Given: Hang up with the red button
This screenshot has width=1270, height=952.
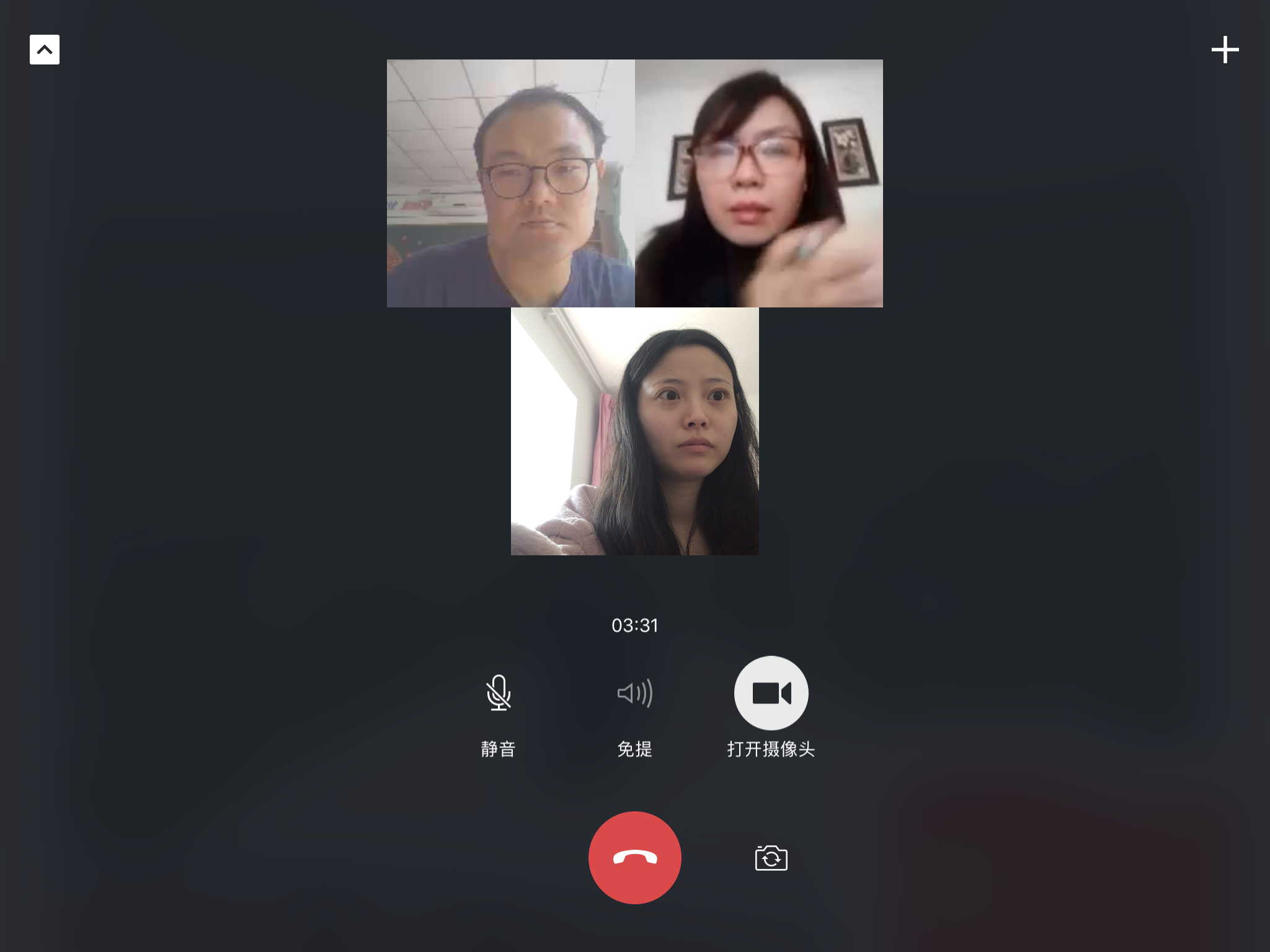Looking at the screenshot, I should coord(634,857).
